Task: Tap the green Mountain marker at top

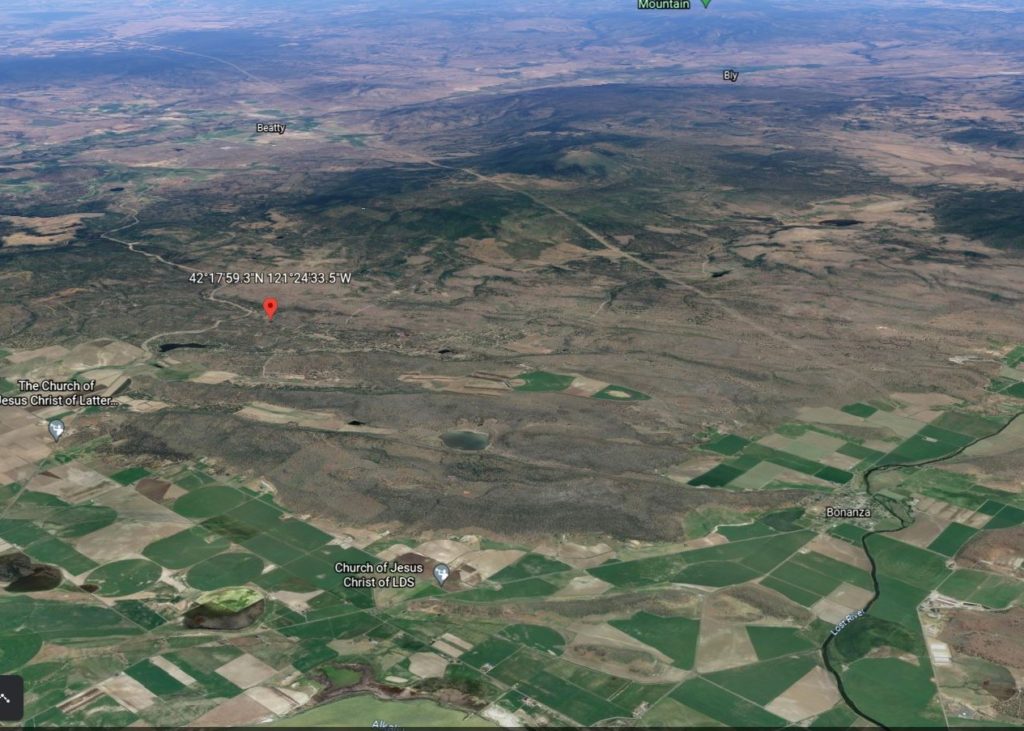Action: [x=705, y=4]
